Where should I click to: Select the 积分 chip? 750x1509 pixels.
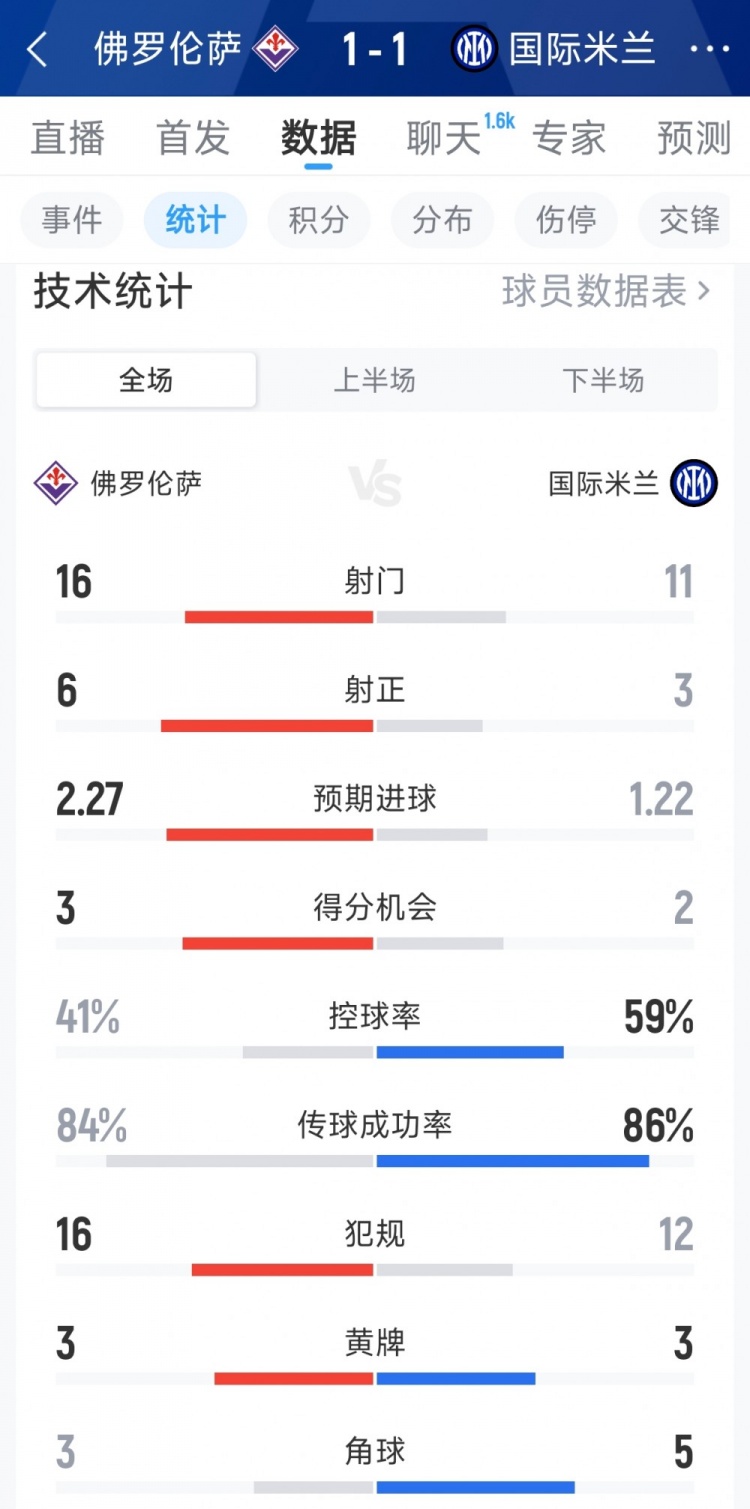(x=318, y=220)
